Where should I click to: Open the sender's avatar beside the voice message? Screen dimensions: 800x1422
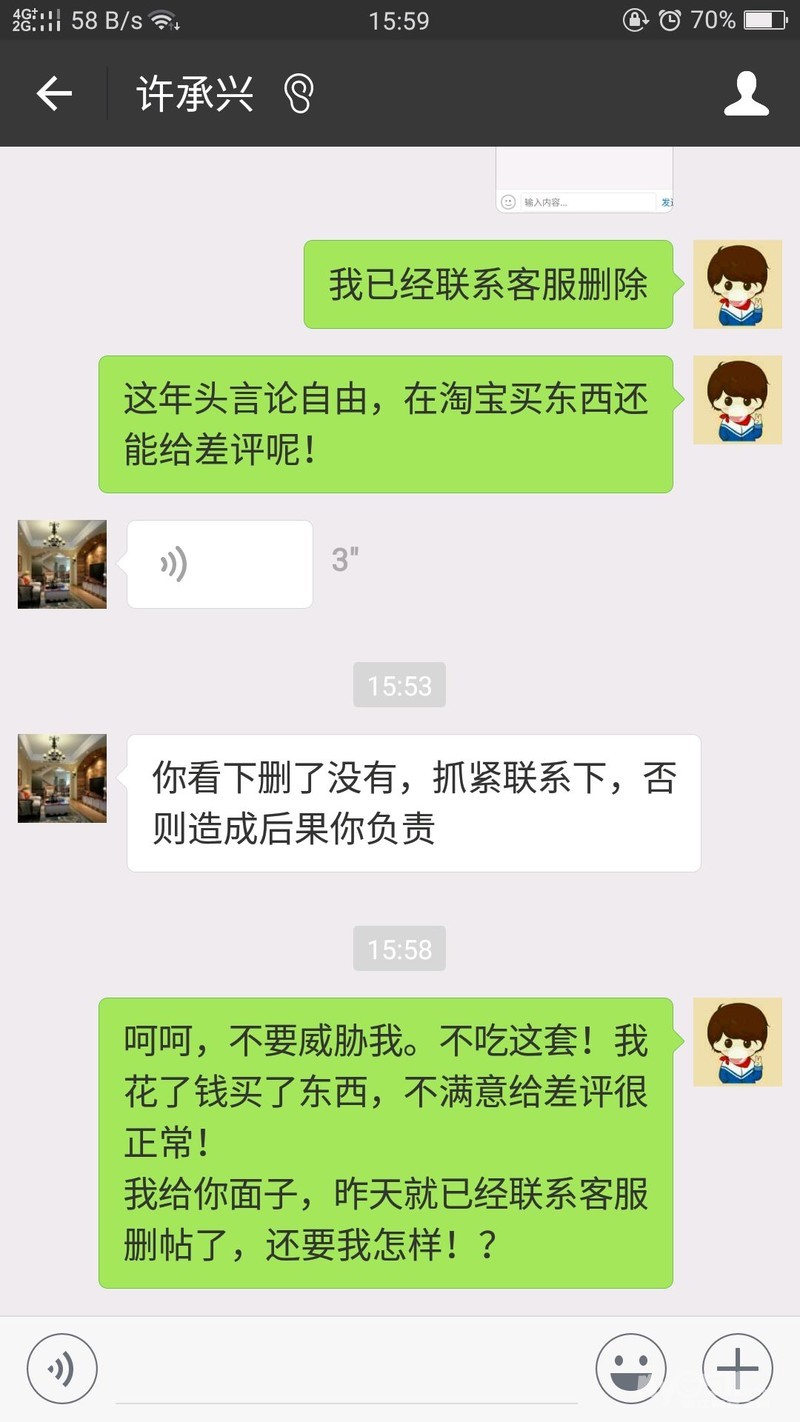(62, 564)
